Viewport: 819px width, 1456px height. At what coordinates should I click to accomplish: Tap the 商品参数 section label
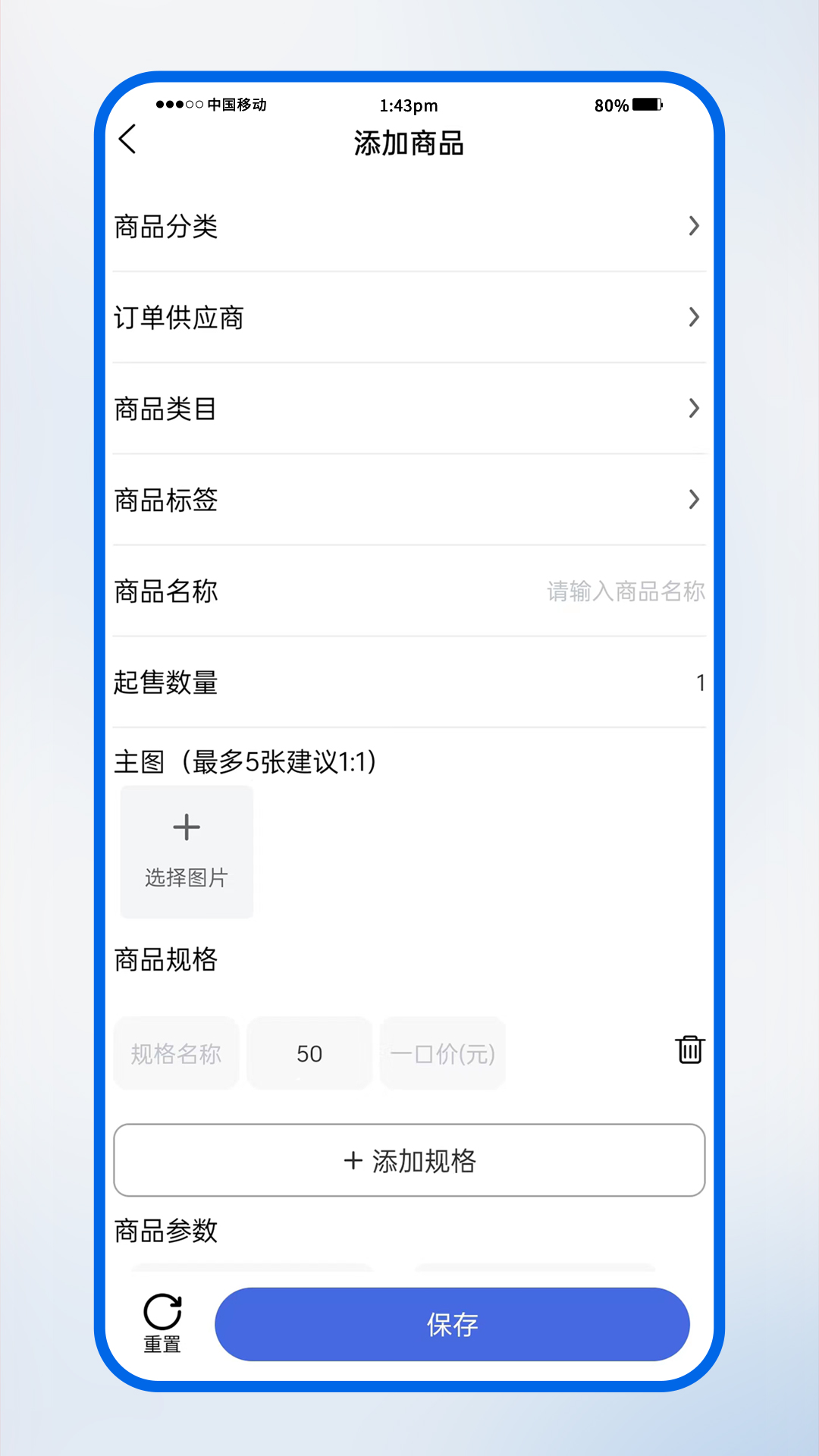[165, 1231]
